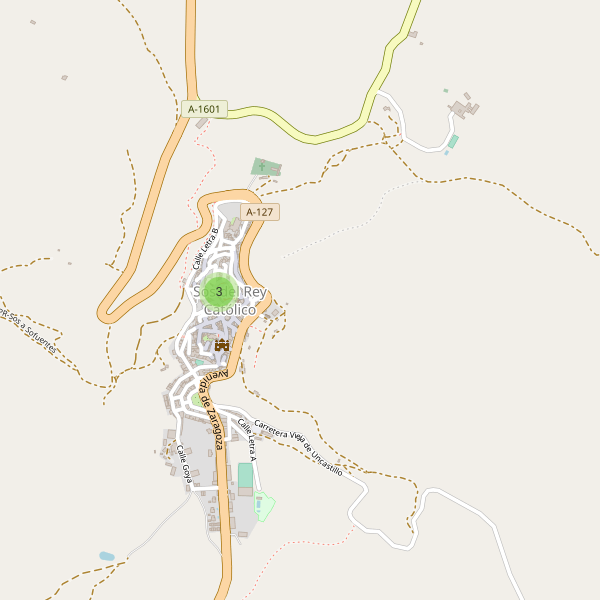Viewport: 600px width, 600px height.
Task: Expand the green cluster marker showing 3
Action: 219,291
